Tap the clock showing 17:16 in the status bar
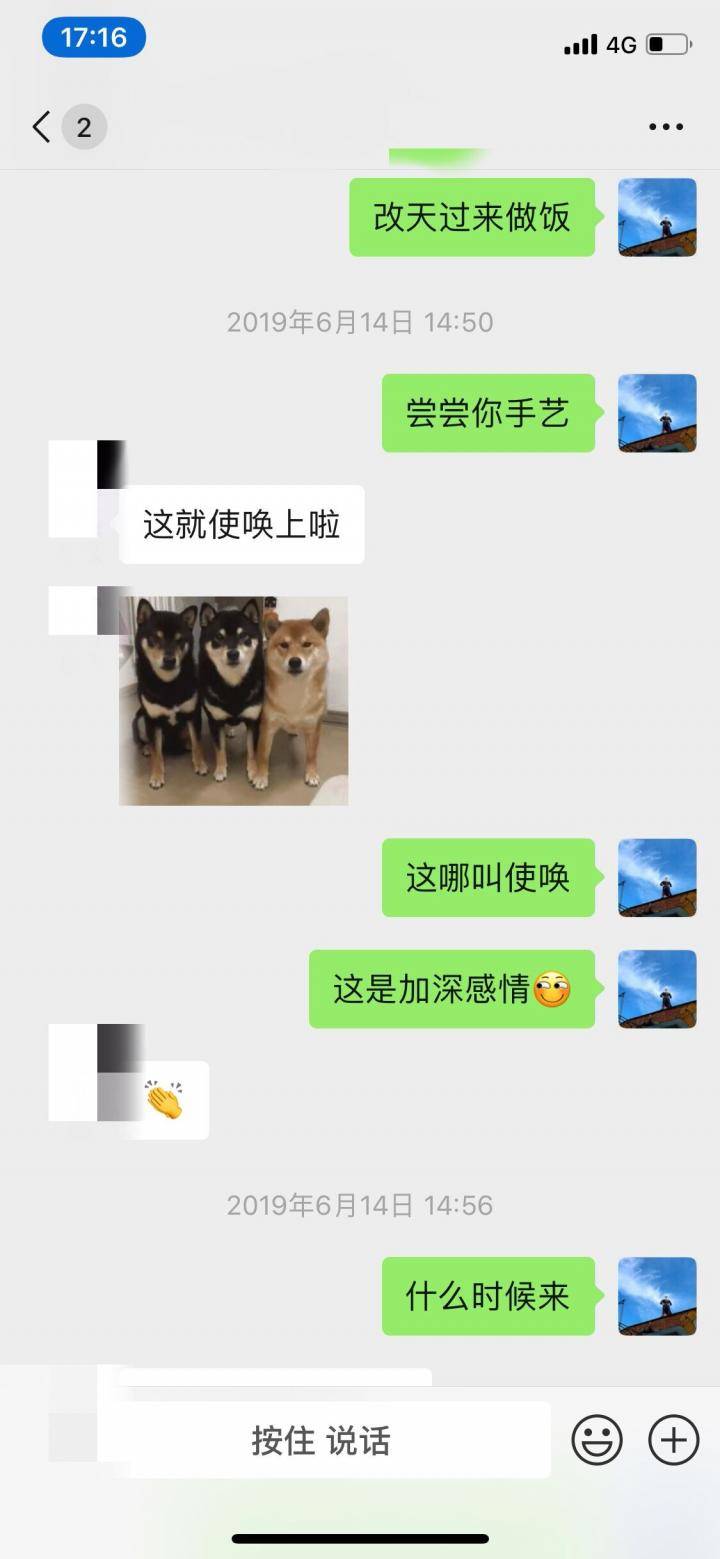 94,37
